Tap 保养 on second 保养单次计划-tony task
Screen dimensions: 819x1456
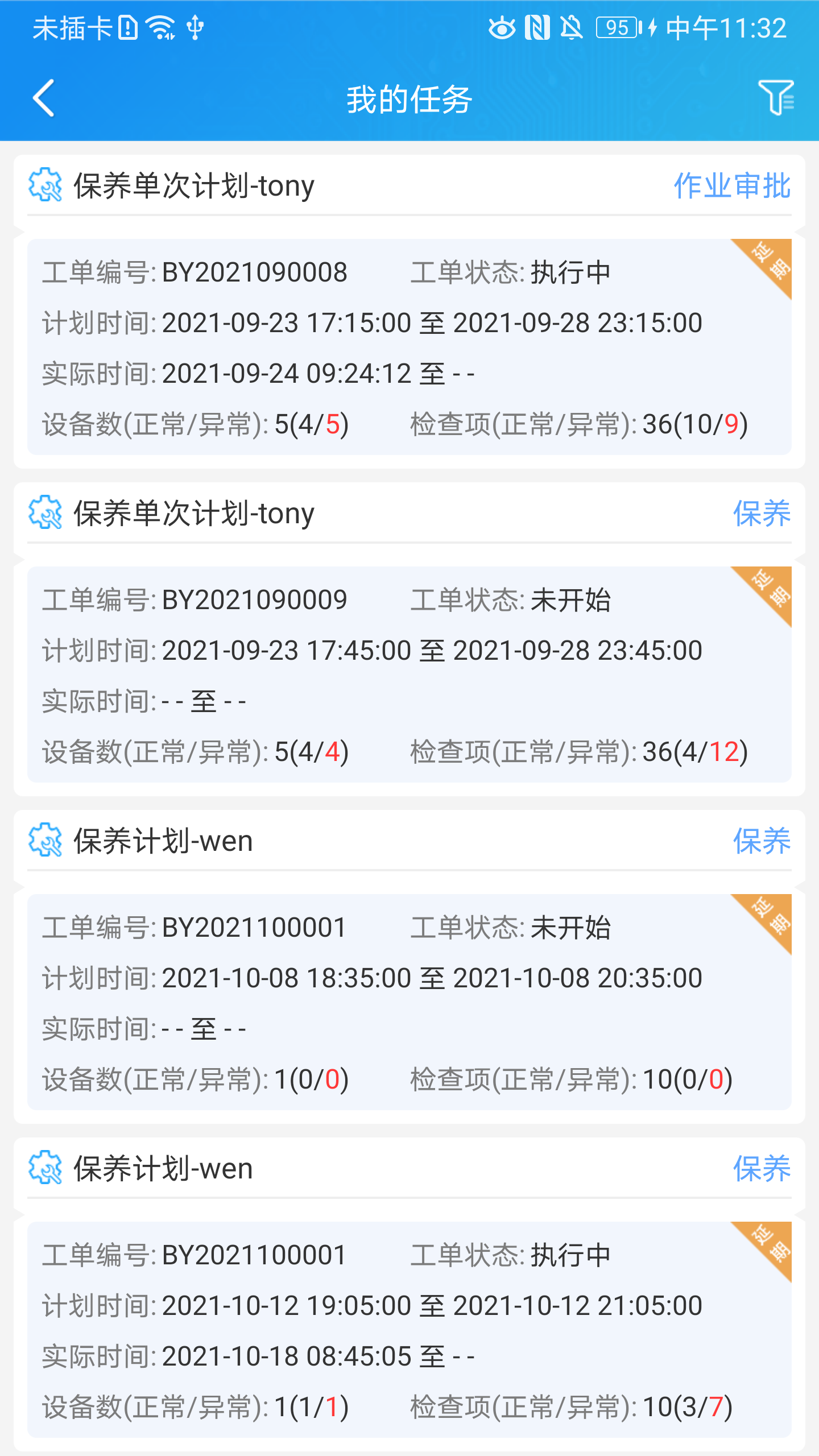pos(762,514)
